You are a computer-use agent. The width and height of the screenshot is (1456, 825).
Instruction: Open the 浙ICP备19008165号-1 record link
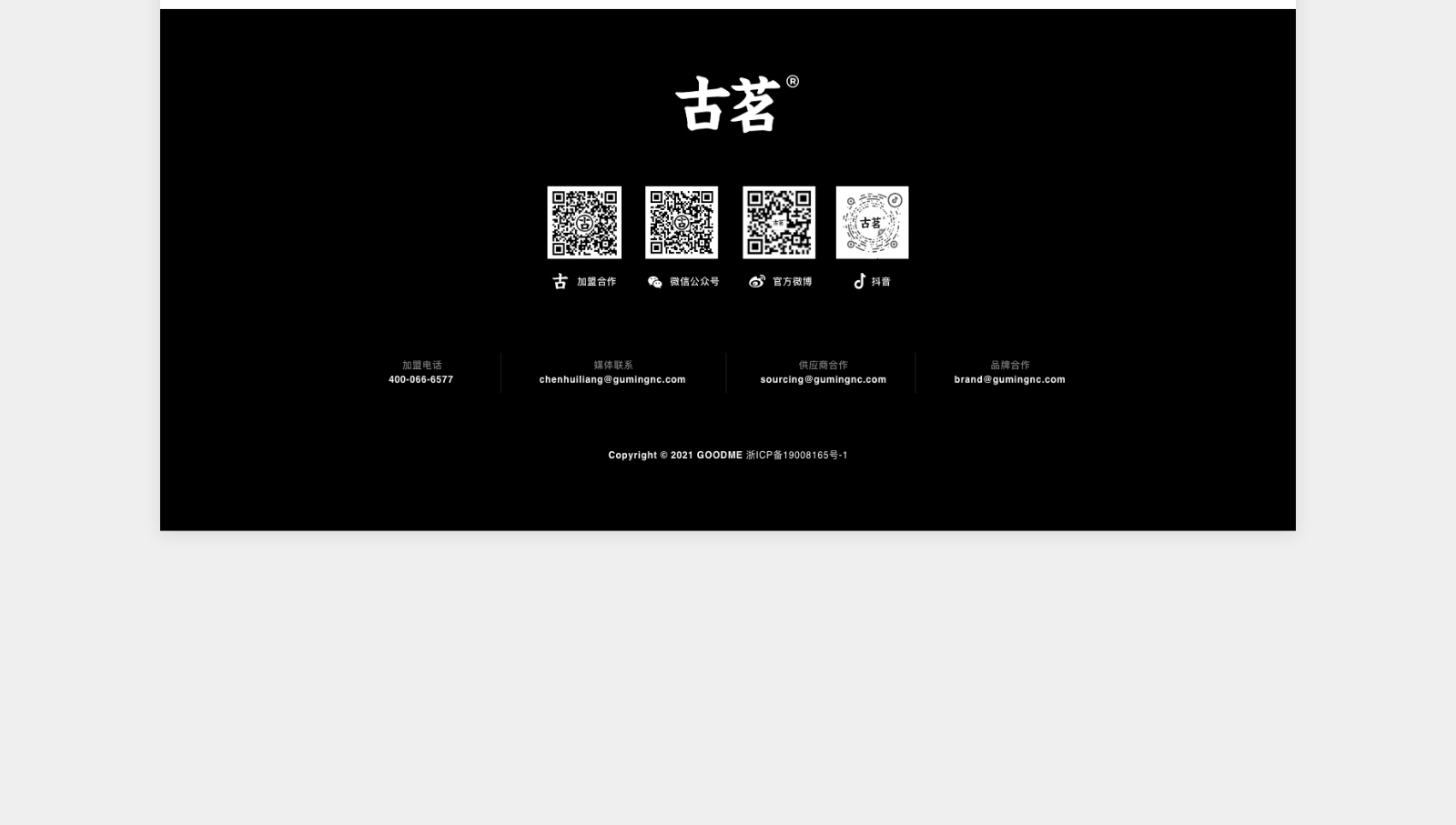pos(796,455)
